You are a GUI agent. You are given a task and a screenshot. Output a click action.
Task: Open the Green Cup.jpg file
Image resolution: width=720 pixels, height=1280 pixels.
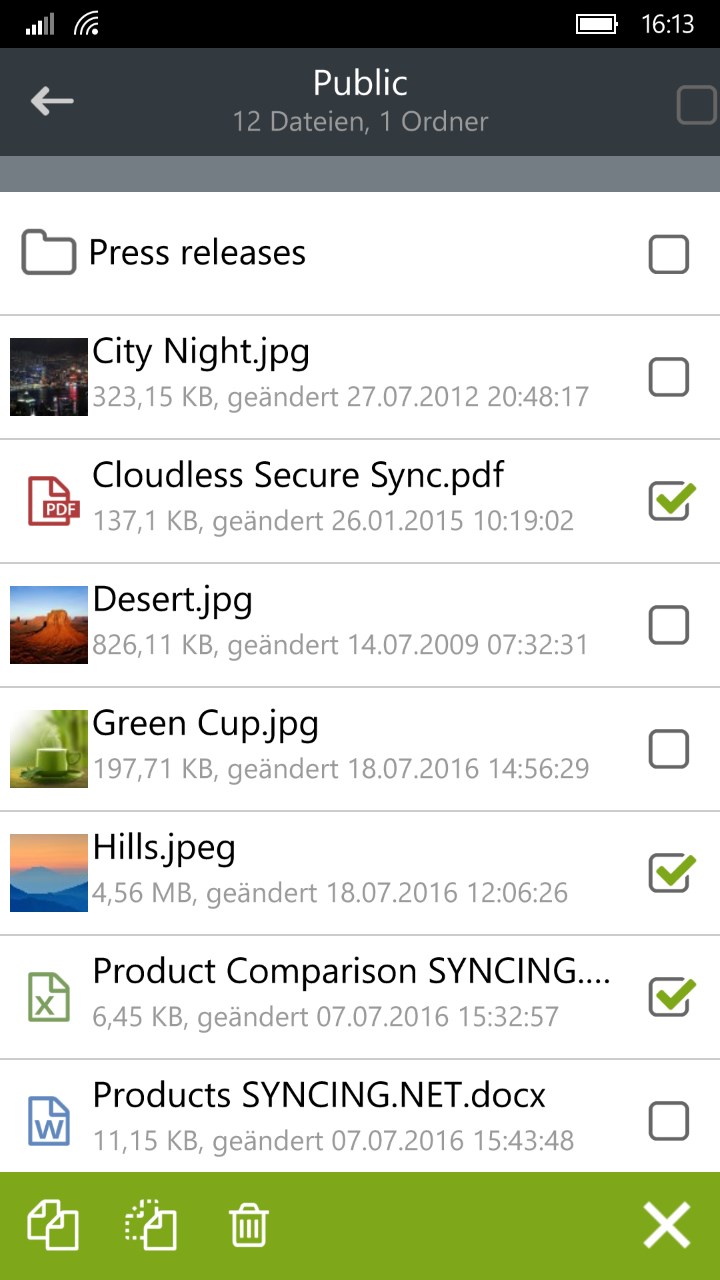pos(205,724)
